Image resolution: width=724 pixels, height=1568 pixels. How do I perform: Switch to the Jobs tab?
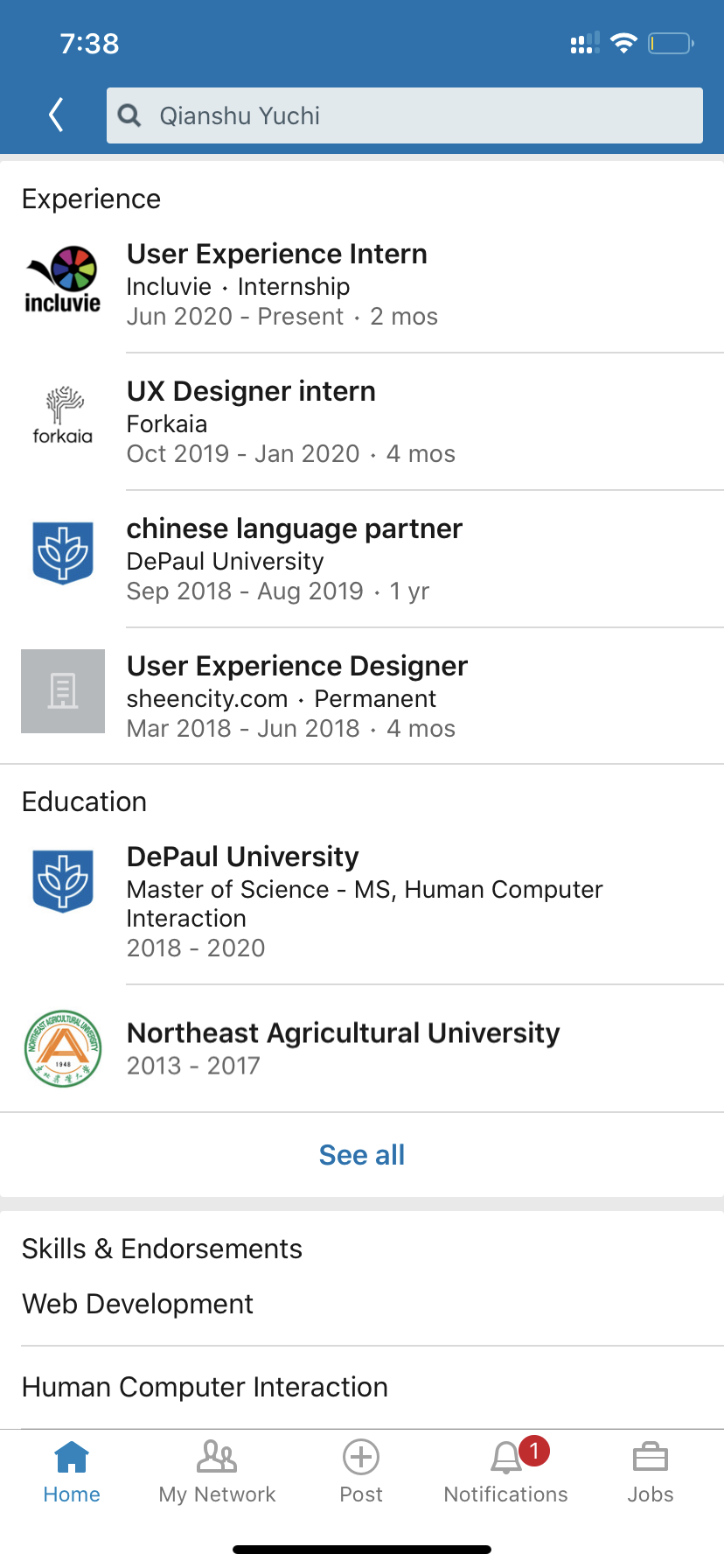[651, 1472]
